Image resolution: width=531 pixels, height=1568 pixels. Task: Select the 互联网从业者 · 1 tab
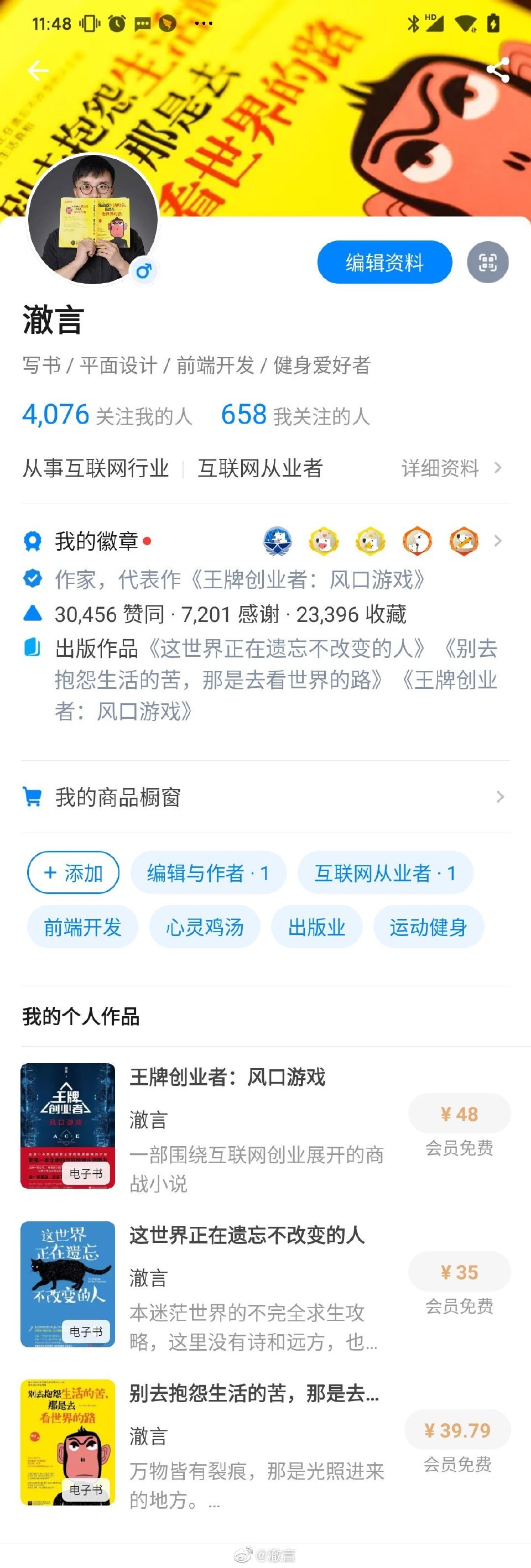pyautogui.click(x=386, y=872)
